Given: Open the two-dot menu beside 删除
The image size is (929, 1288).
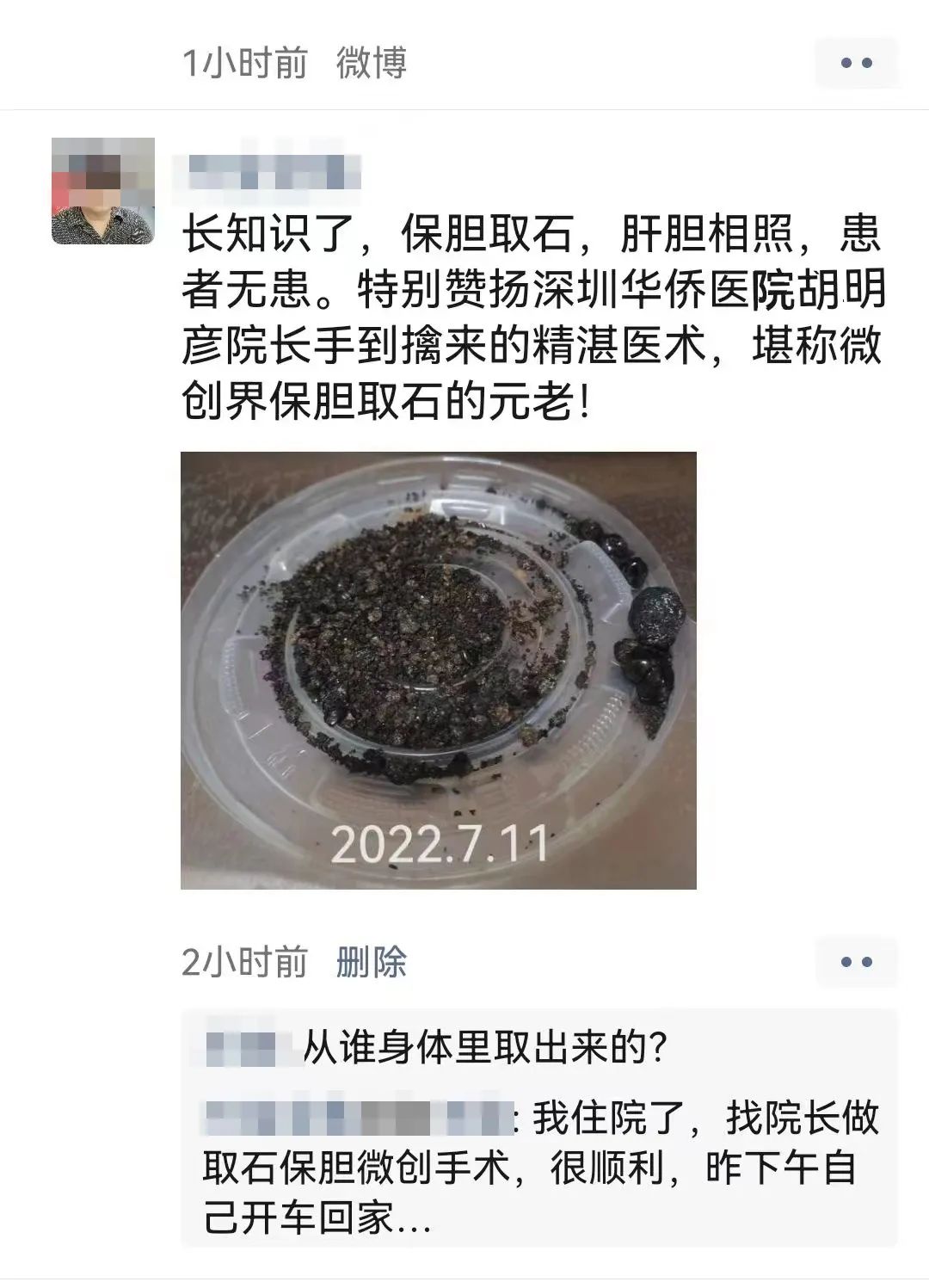Looking at the screenshot, I should tap(856, 962).
